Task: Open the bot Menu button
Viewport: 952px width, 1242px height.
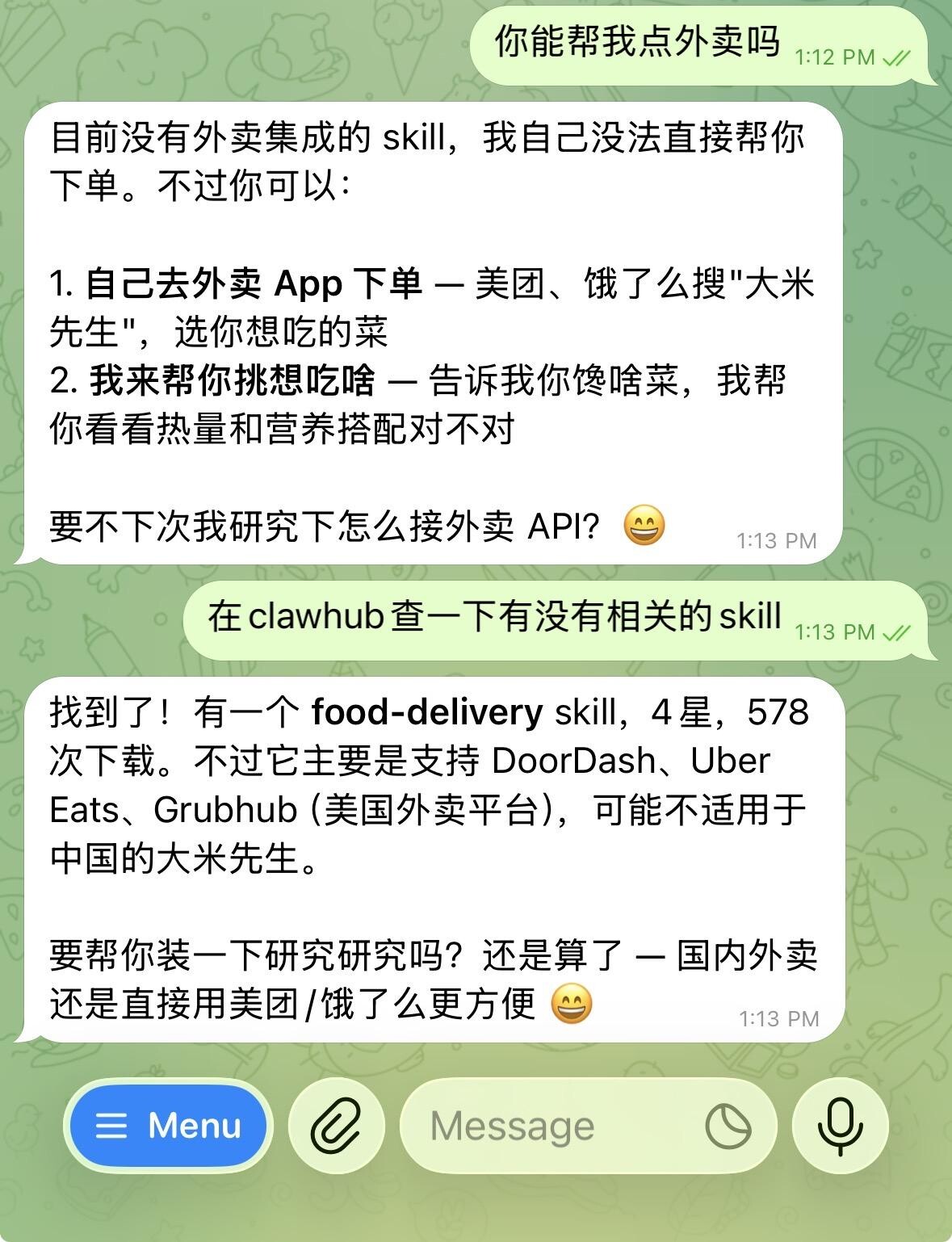Action: point(168,1126)
